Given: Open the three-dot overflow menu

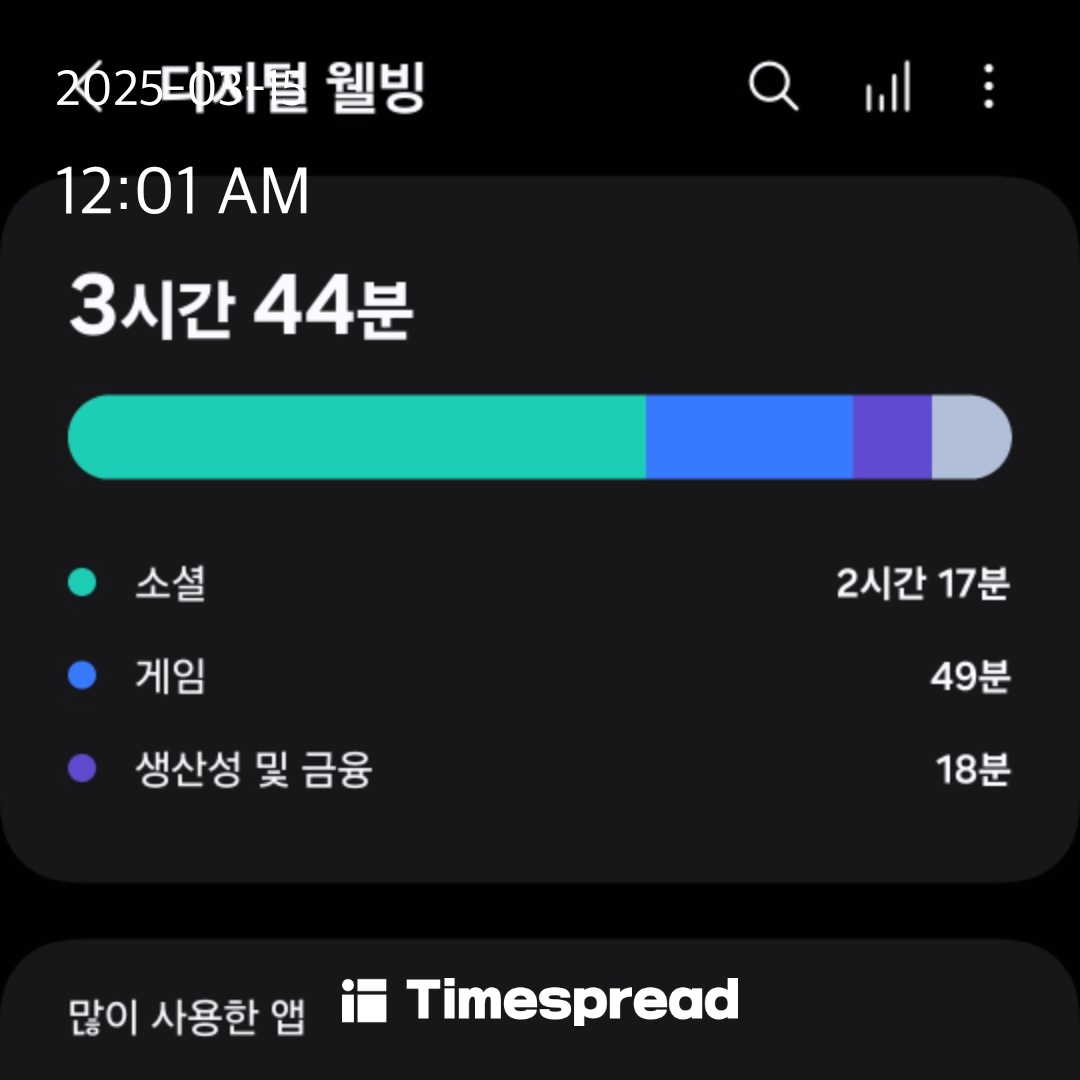Looking at the screenshot, I should pyautogui.click(x=988, y=86).
